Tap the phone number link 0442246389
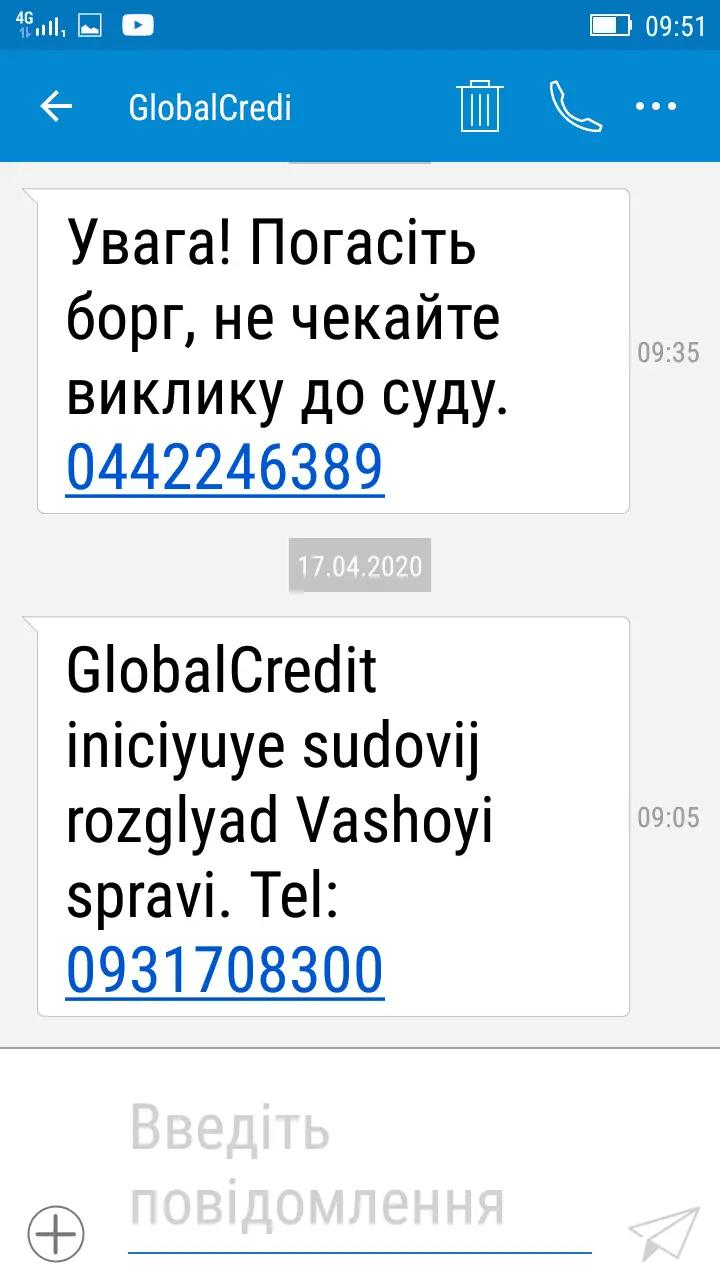The height and width of the screenshot is (1280, 720). [225, 467]
